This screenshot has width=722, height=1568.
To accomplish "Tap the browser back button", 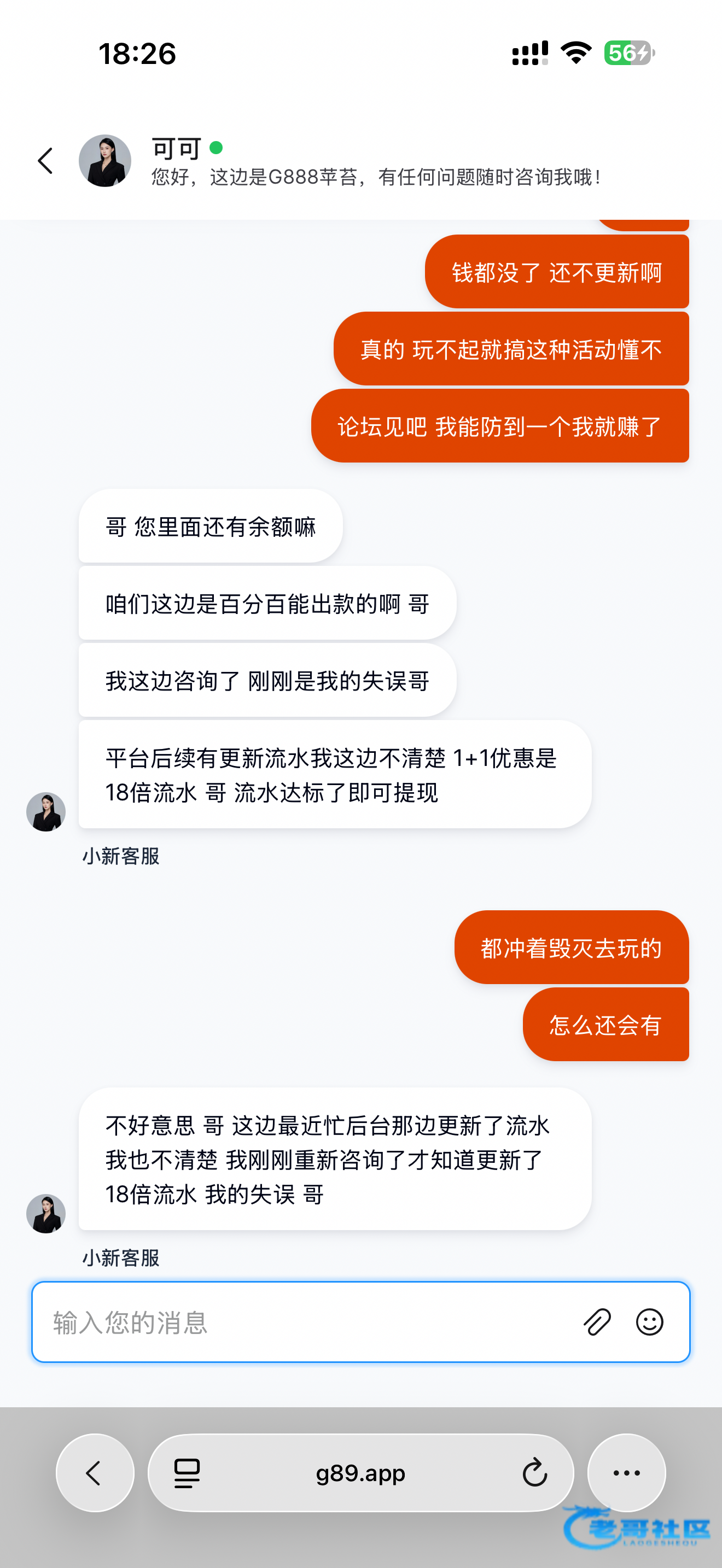I will click(95, 1473).
